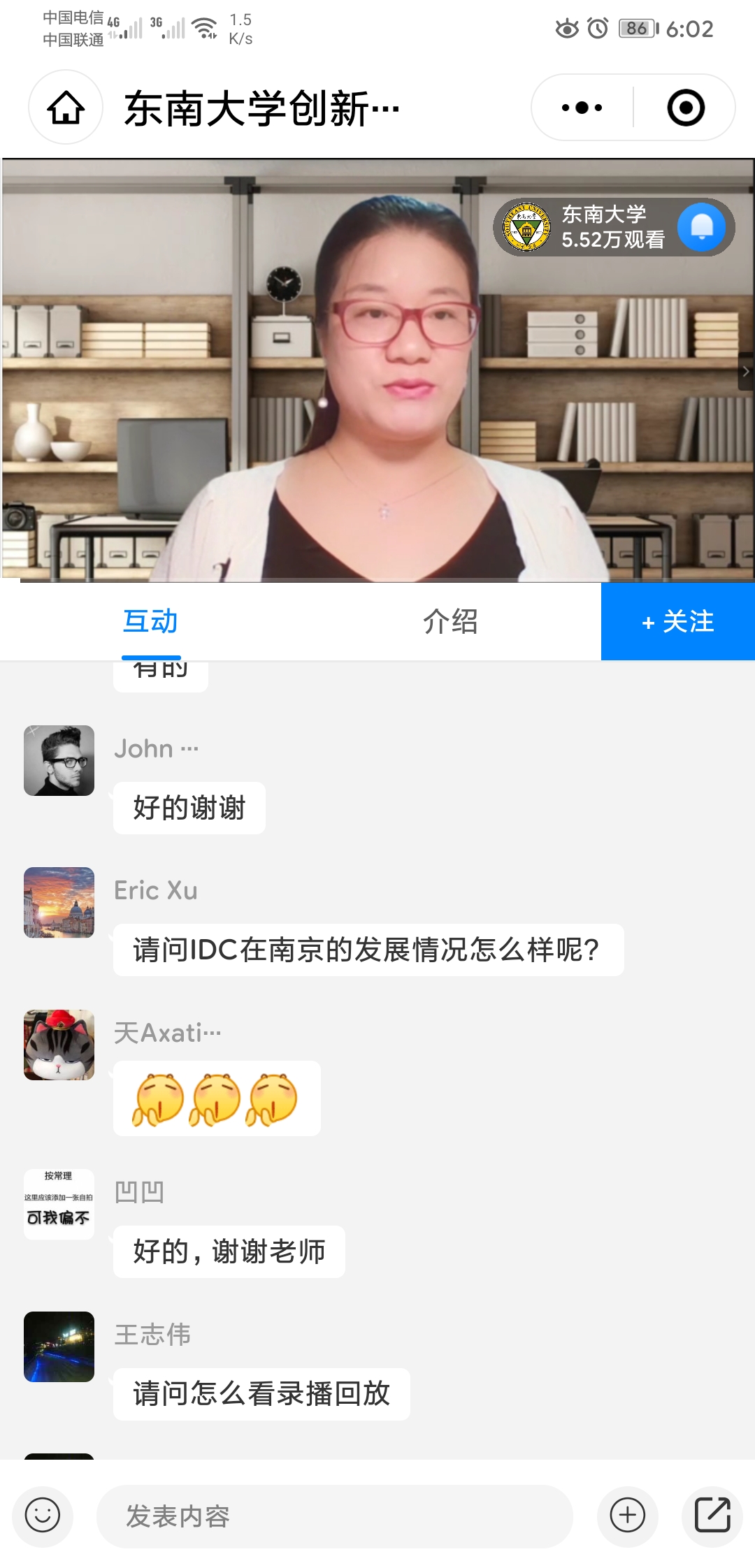Open the three-dot more menu

[x=582, y=108]
